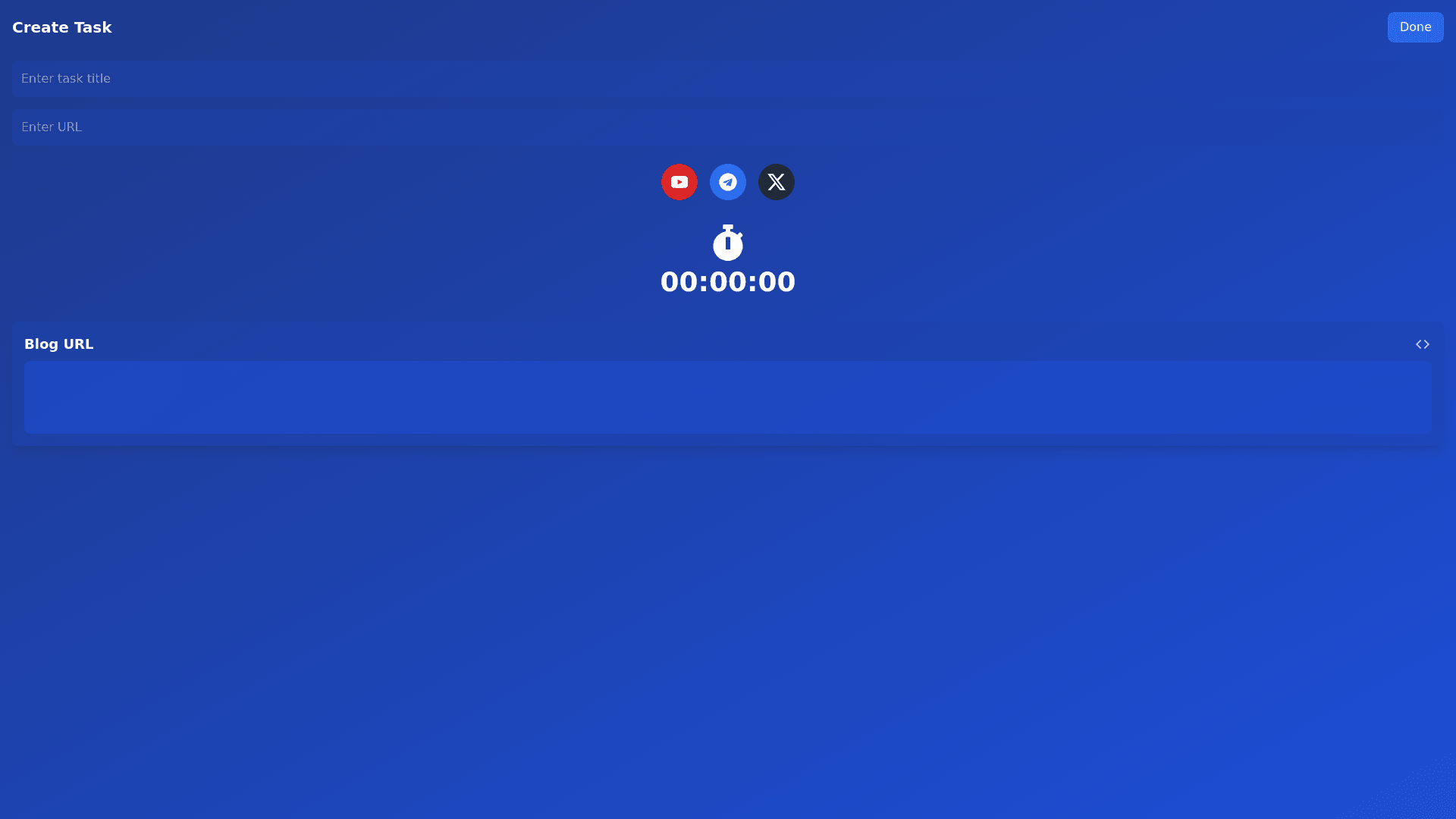
Task: Tap the stopwatch timer icon
Action: pyautogui.click(x=727, y=243)
